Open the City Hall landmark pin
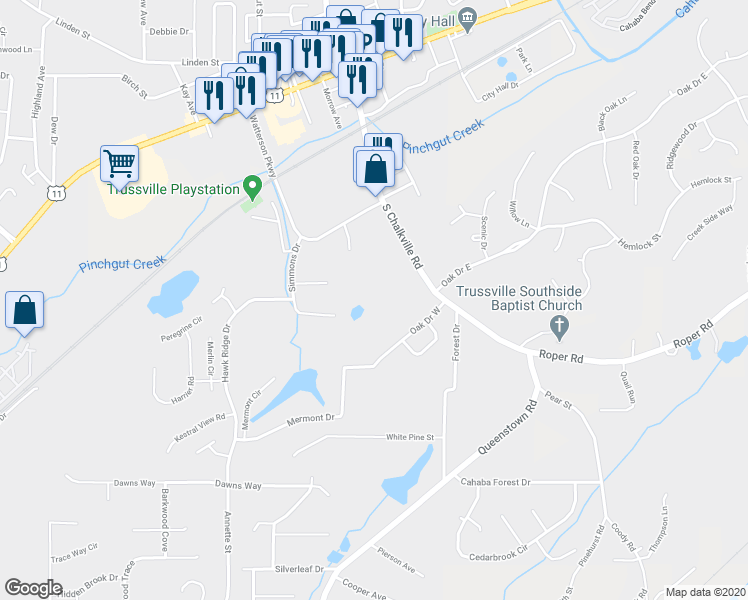 [x=467, y=21]
